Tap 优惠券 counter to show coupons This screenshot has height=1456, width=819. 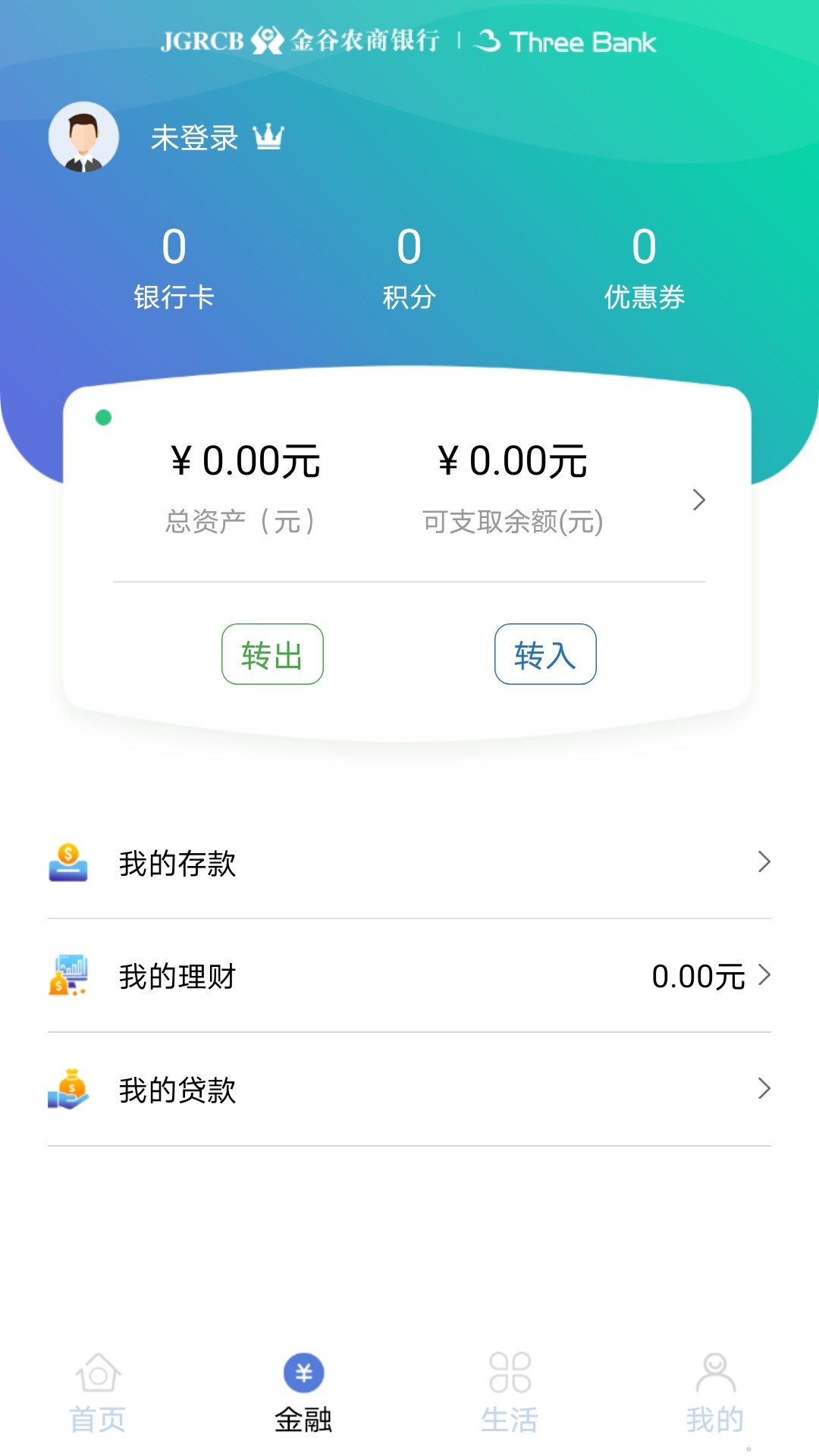[x=644, y=269]
